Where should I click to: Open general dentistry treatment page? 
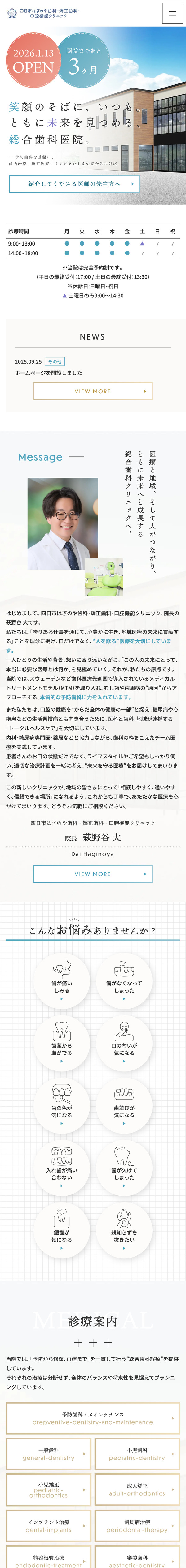[49, 1454]
